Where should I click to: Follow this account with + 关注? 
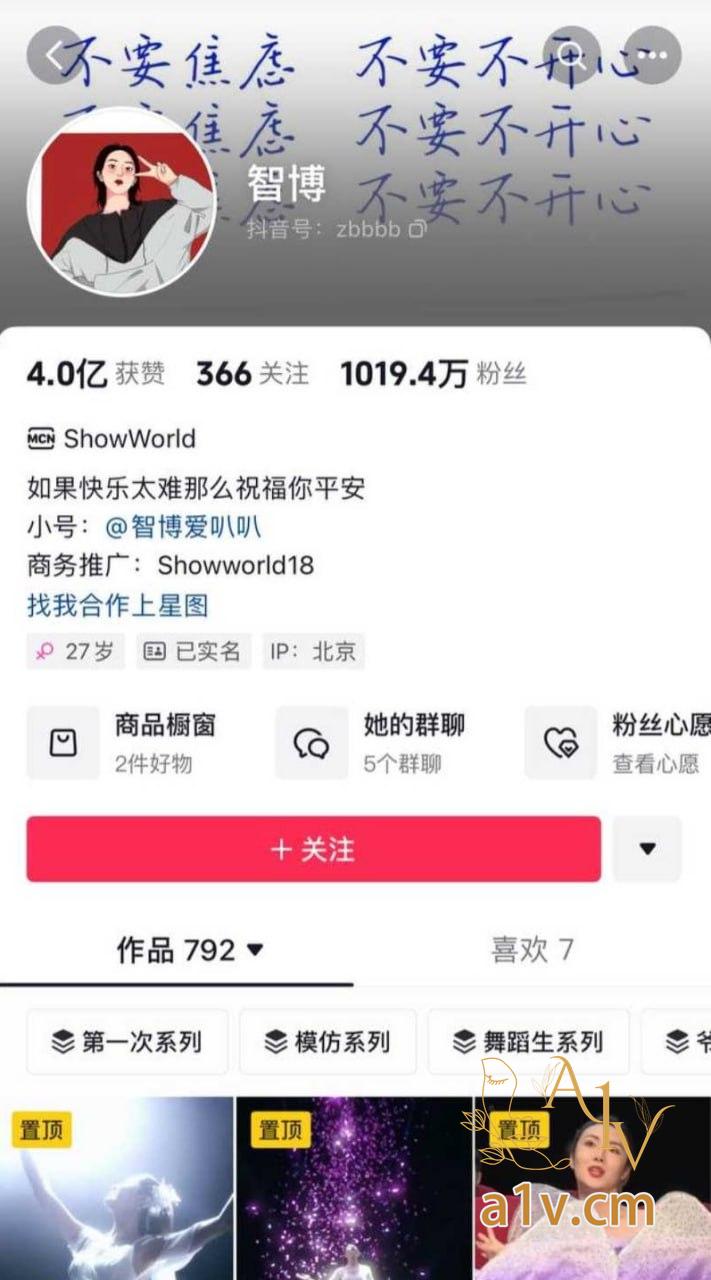pyautogui.click(x=313, y=849)
